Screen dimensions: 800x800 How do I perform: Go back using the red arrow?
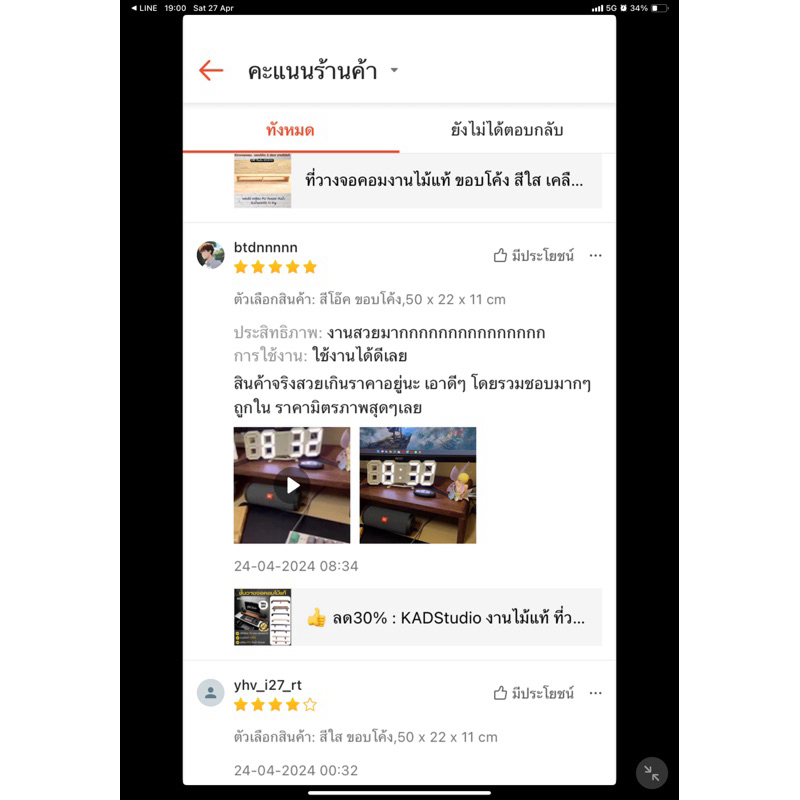click(211, 70)
